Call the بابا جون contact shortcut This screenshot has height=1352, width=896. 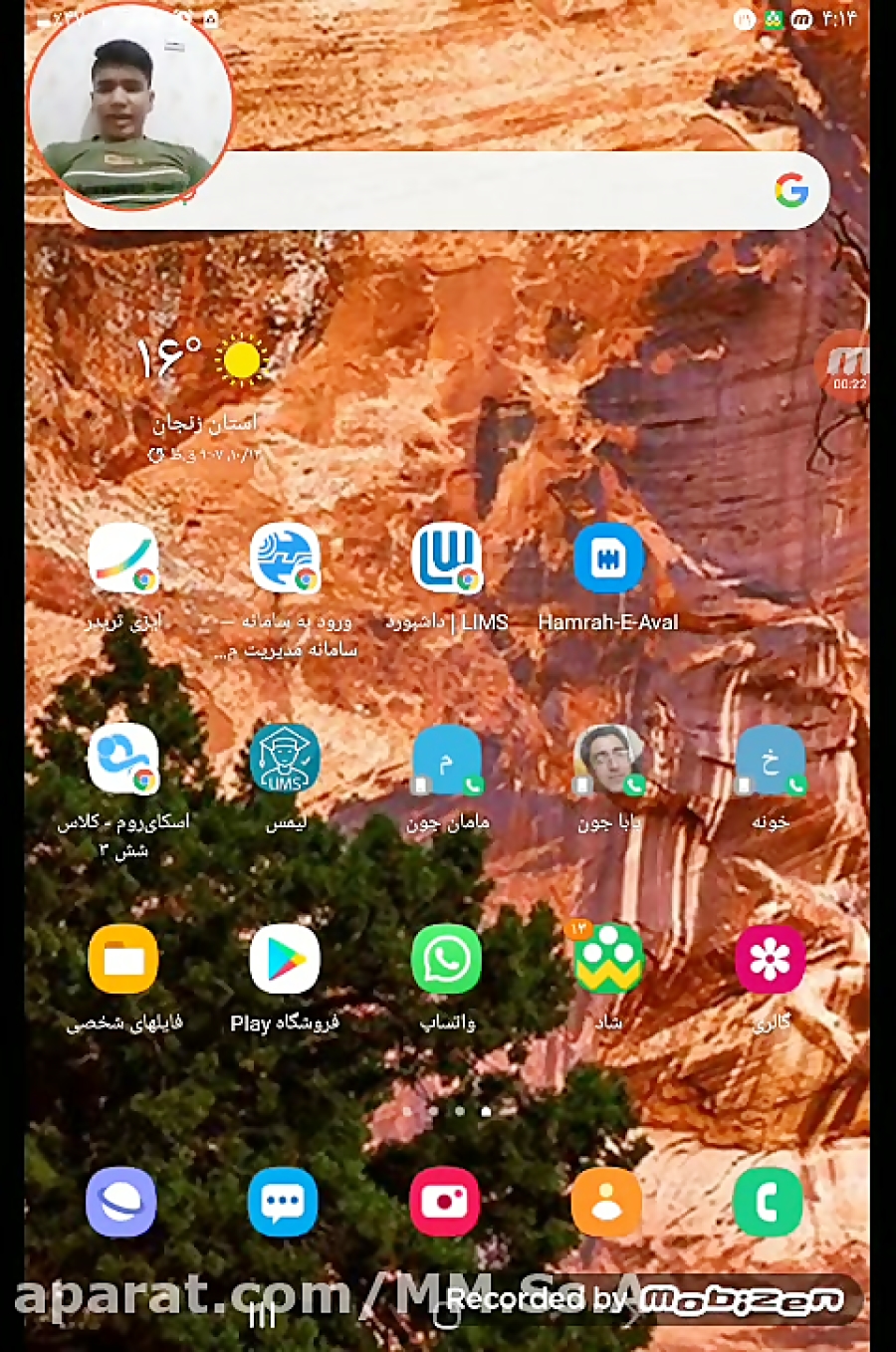click(608, 761)
